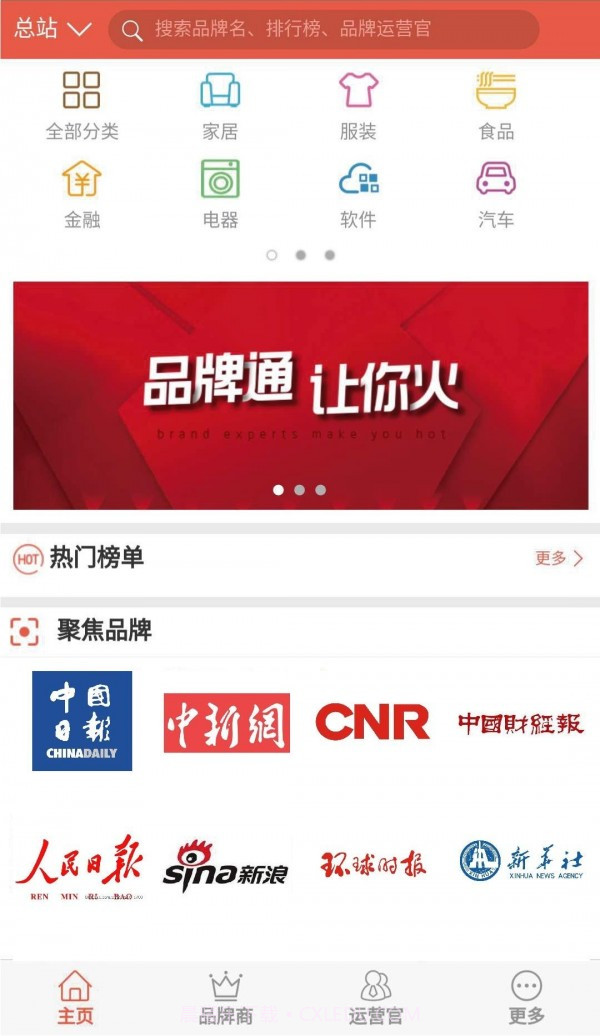Browse the 家居 category

click(x=220, y=105)
